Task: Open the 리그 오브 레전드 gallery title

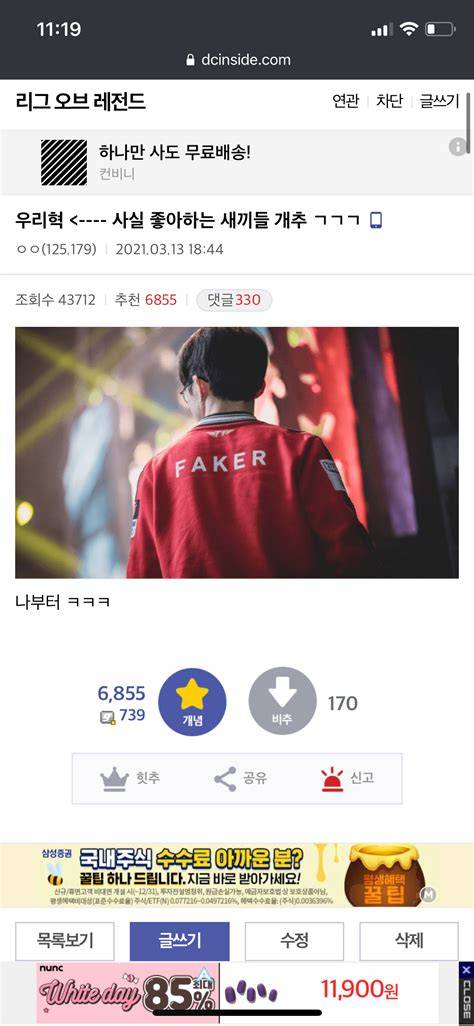Action: click(81, 101)
